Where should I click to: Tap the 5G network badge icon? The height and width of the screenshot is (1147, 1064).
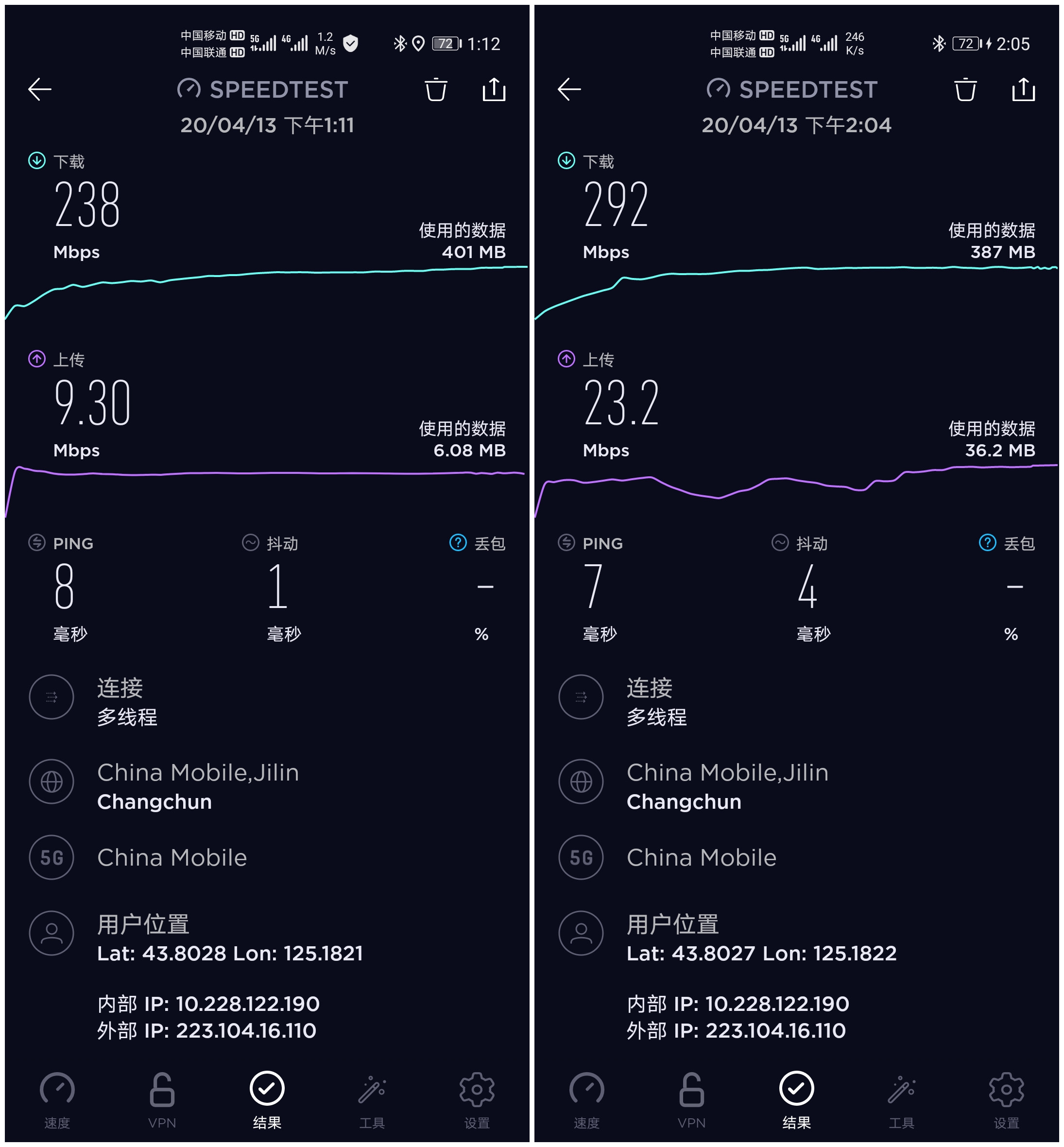(51, 858)
